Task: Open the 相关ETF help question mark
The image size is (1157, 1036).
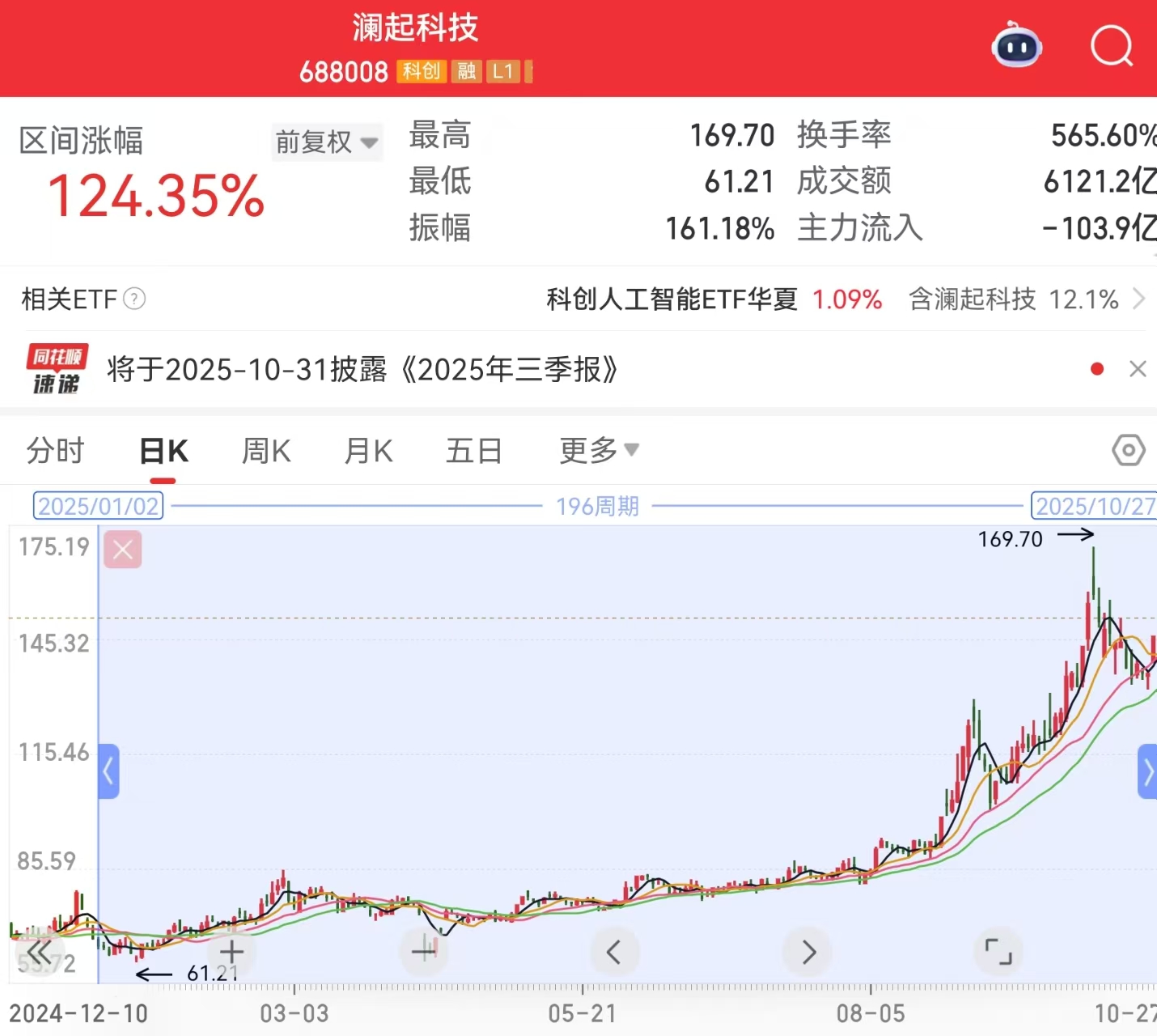Action: coord(134,299)
